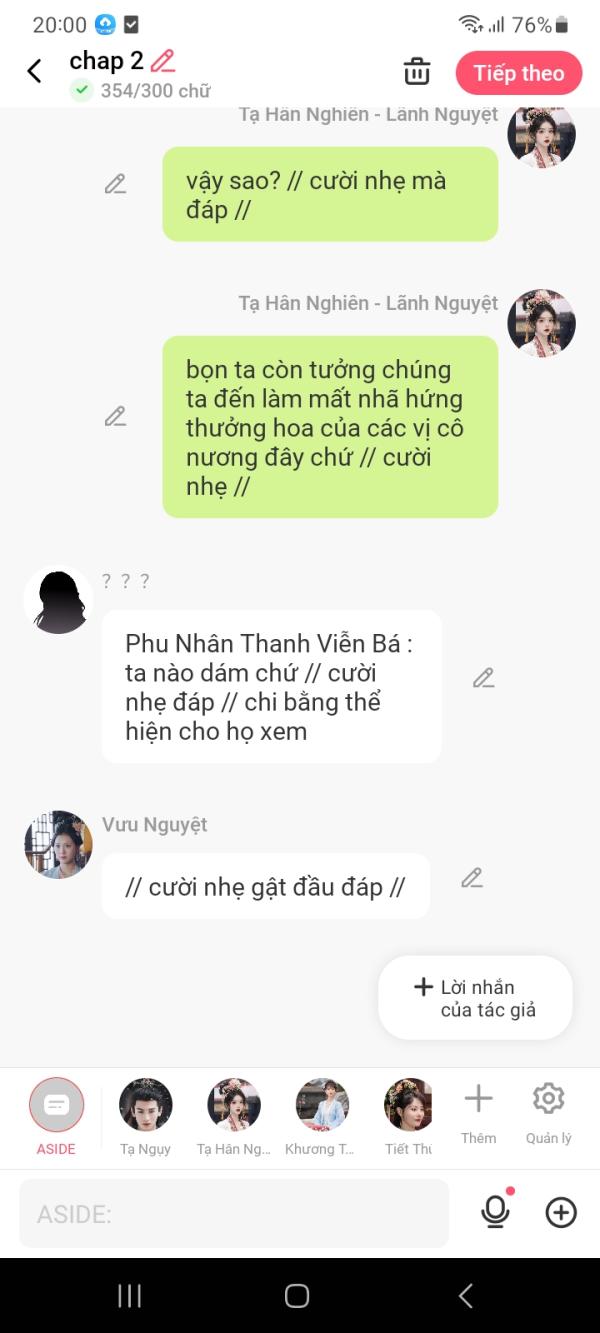Rename chapter with the pink pencil icon

pos(163,61)
